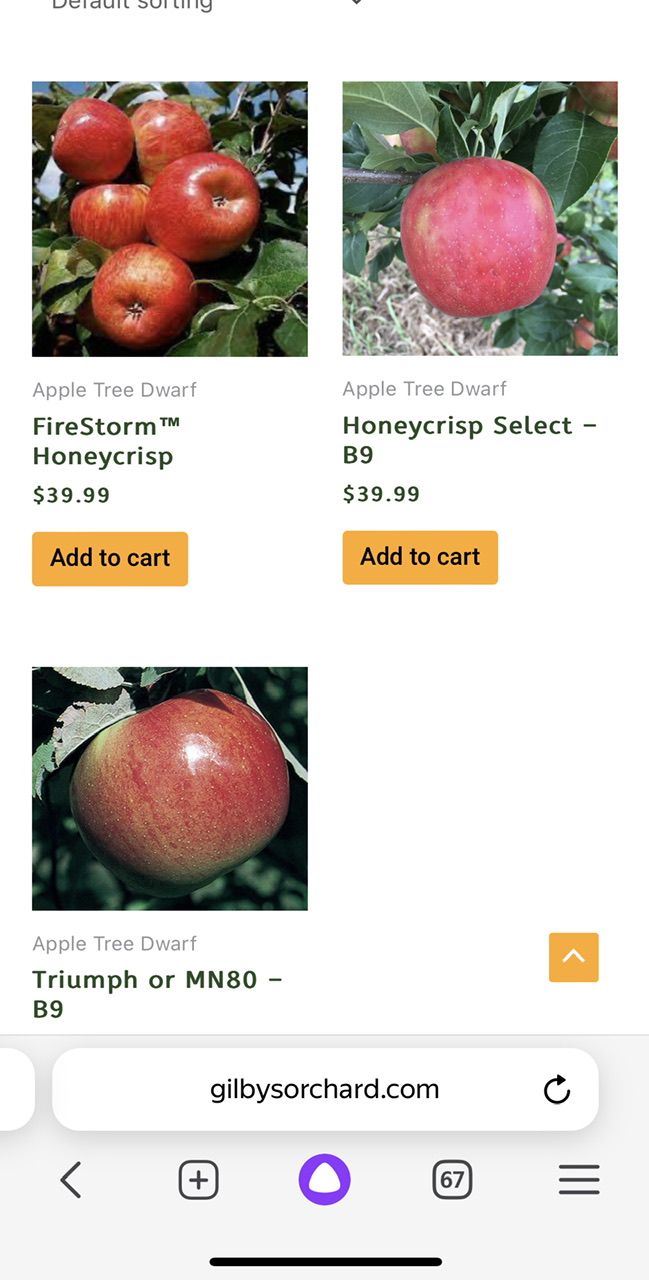The height and width of the screenshot is (1280, 649).
Task: Open the browser hamburger menu
Action: point(579,1180)
